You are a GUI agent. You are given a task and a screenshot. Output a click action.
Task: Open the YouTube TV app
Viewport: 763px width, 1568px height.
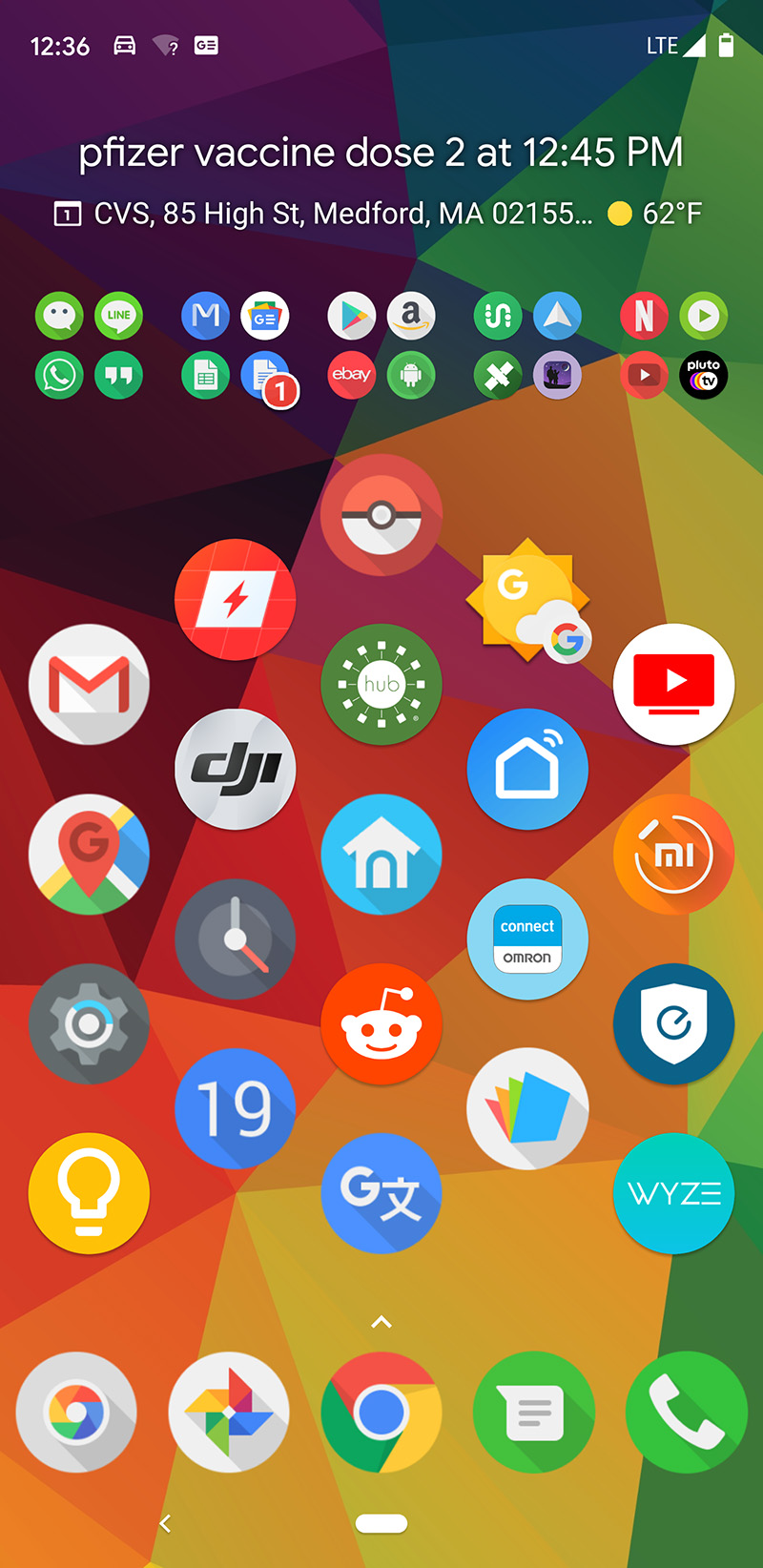click(674, 684)
